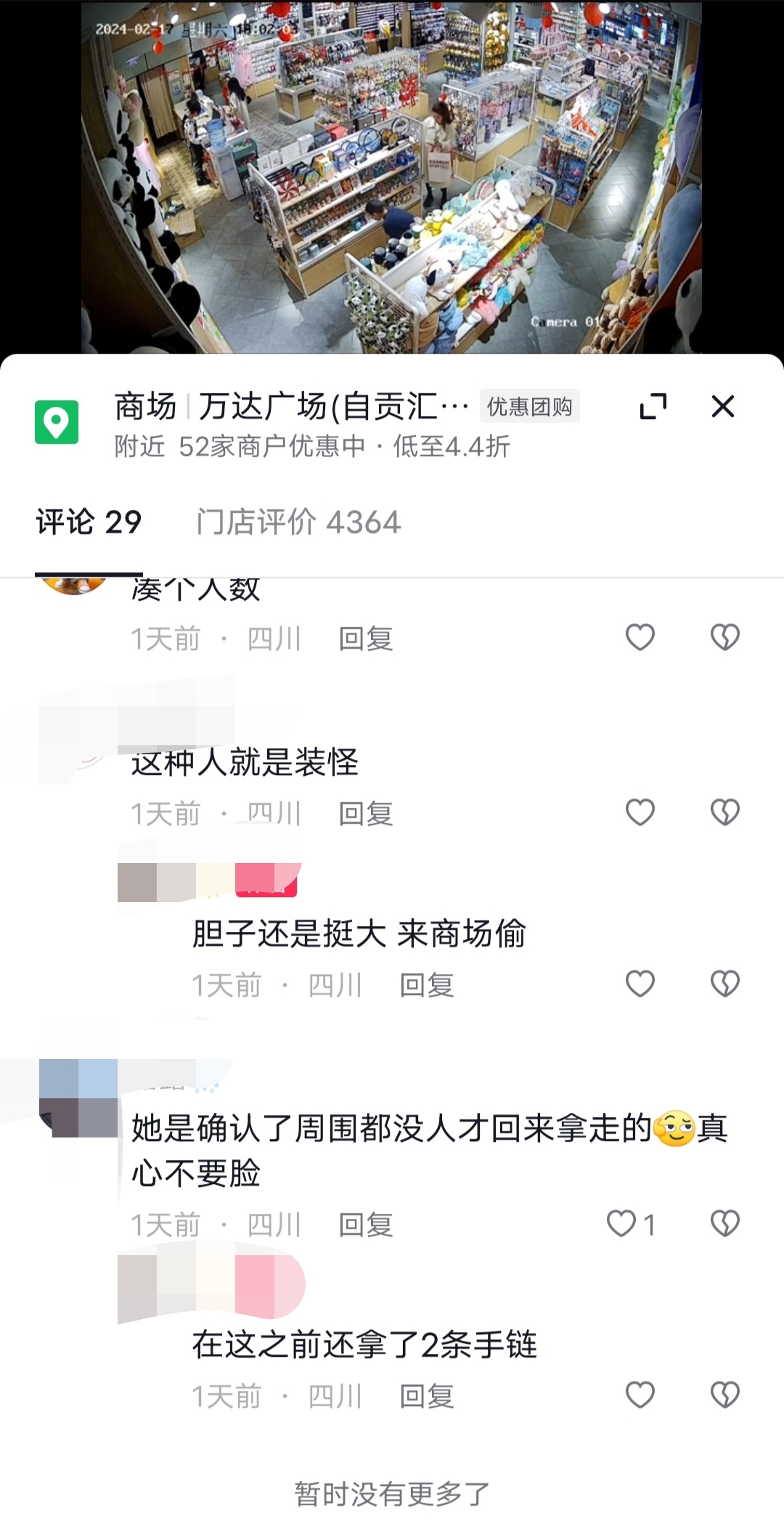Reply to 这种人就是装怪 comment
The height and width of the screenshot is (1537, 784).
(366, 814)
